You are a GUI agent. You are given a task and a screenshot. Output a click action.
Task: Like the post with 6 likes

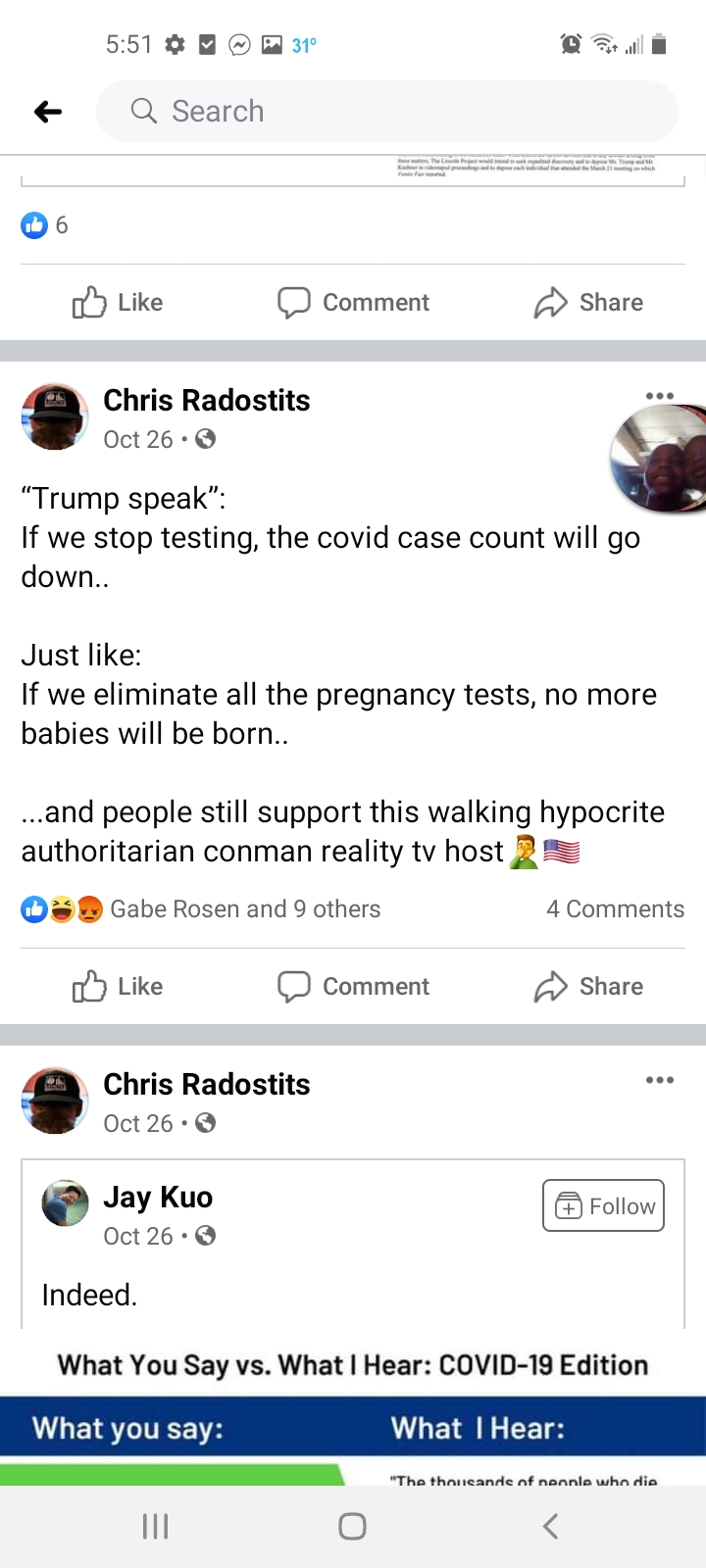[118, 303]
